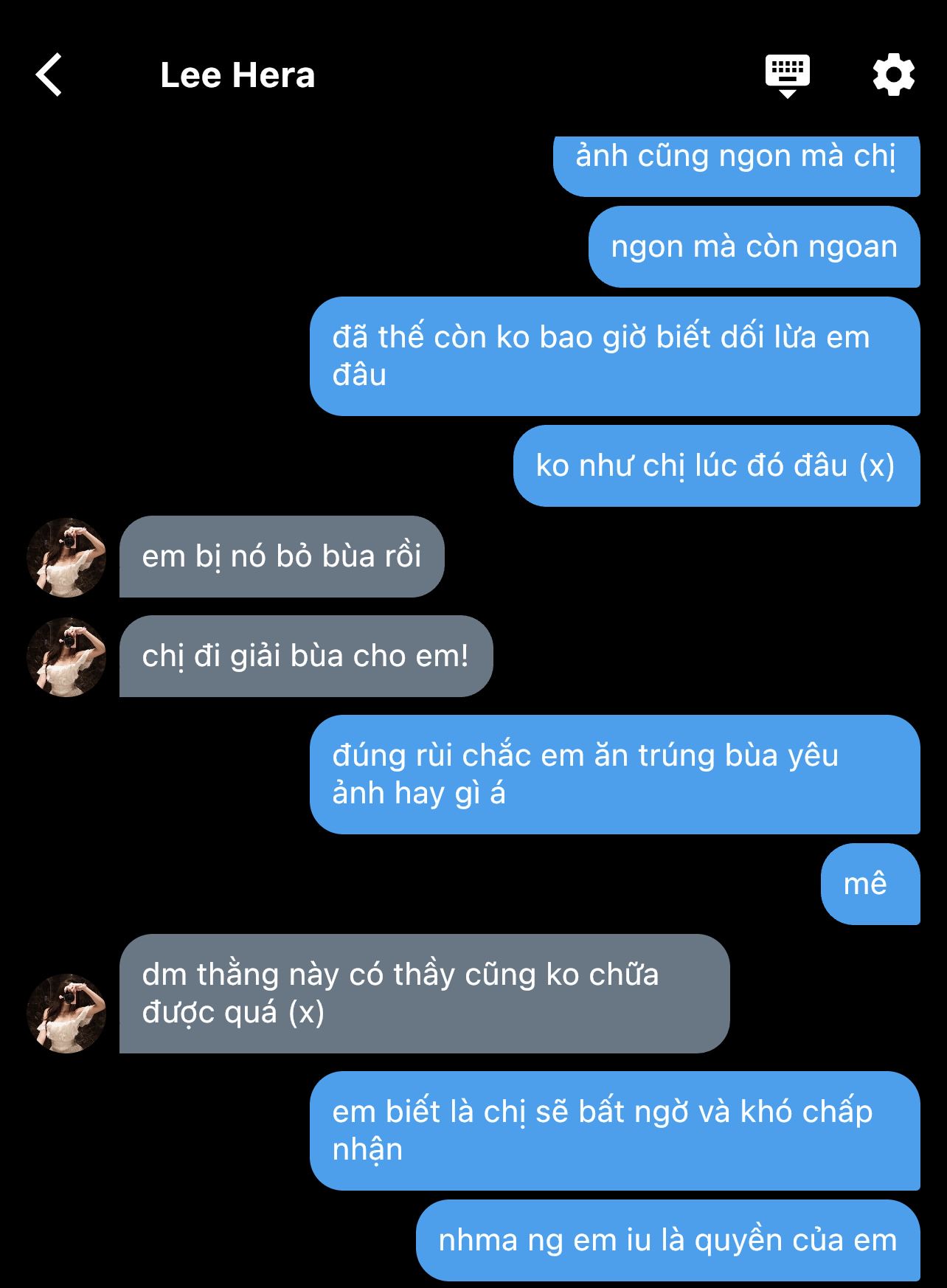
Task: Tap avatar beside 'em bị nó bỏ bùa rồi'
Action: (66, 557)
